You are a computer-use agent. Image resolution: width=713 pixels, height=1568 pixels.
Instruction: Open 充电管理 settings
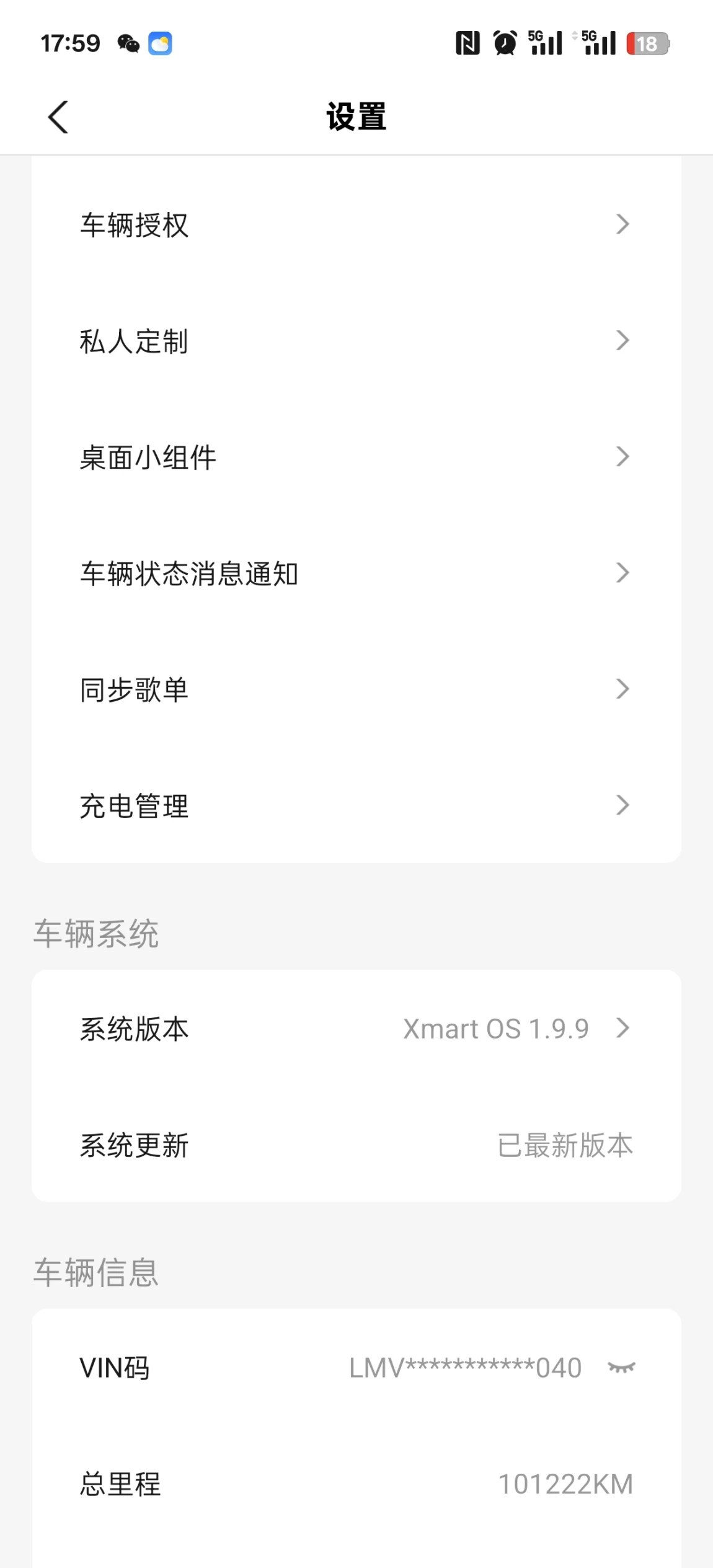[x=356, y=805]
